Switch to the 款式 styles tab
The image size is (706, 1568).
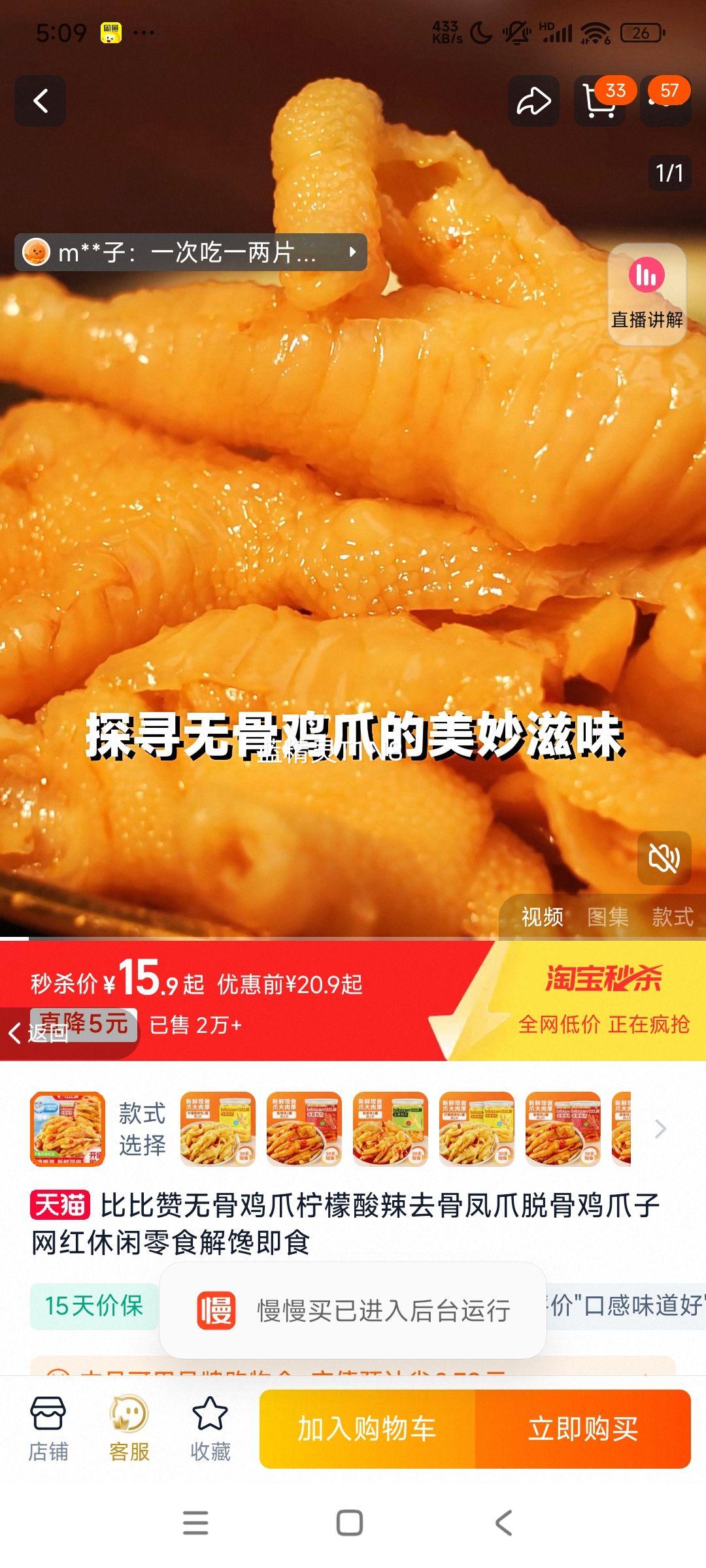coord(674,917)
